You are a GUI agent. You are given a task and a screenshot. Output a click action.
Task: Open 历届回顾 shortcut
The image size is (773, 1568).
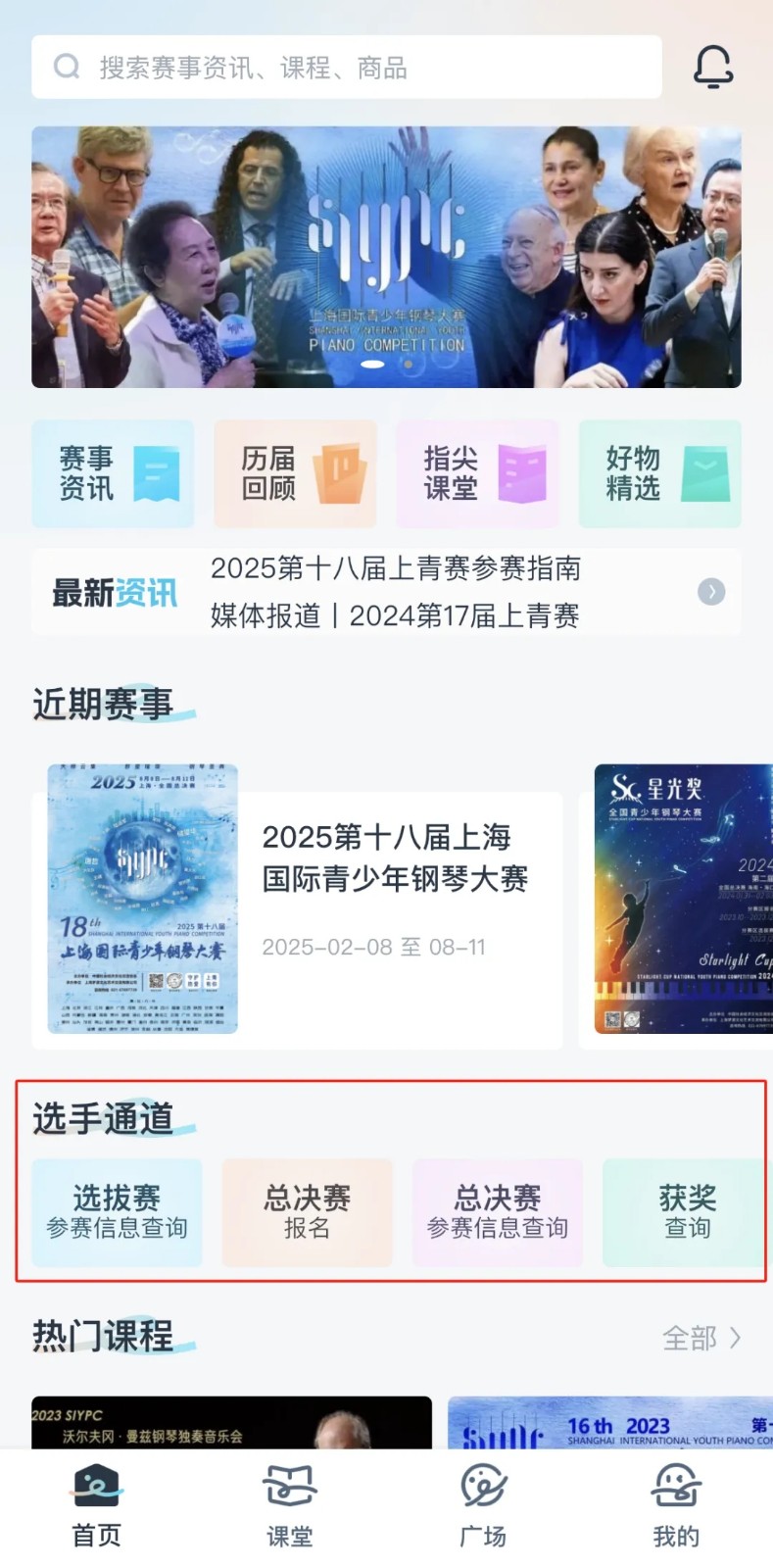pyautogui.click(x=295, y=473)
